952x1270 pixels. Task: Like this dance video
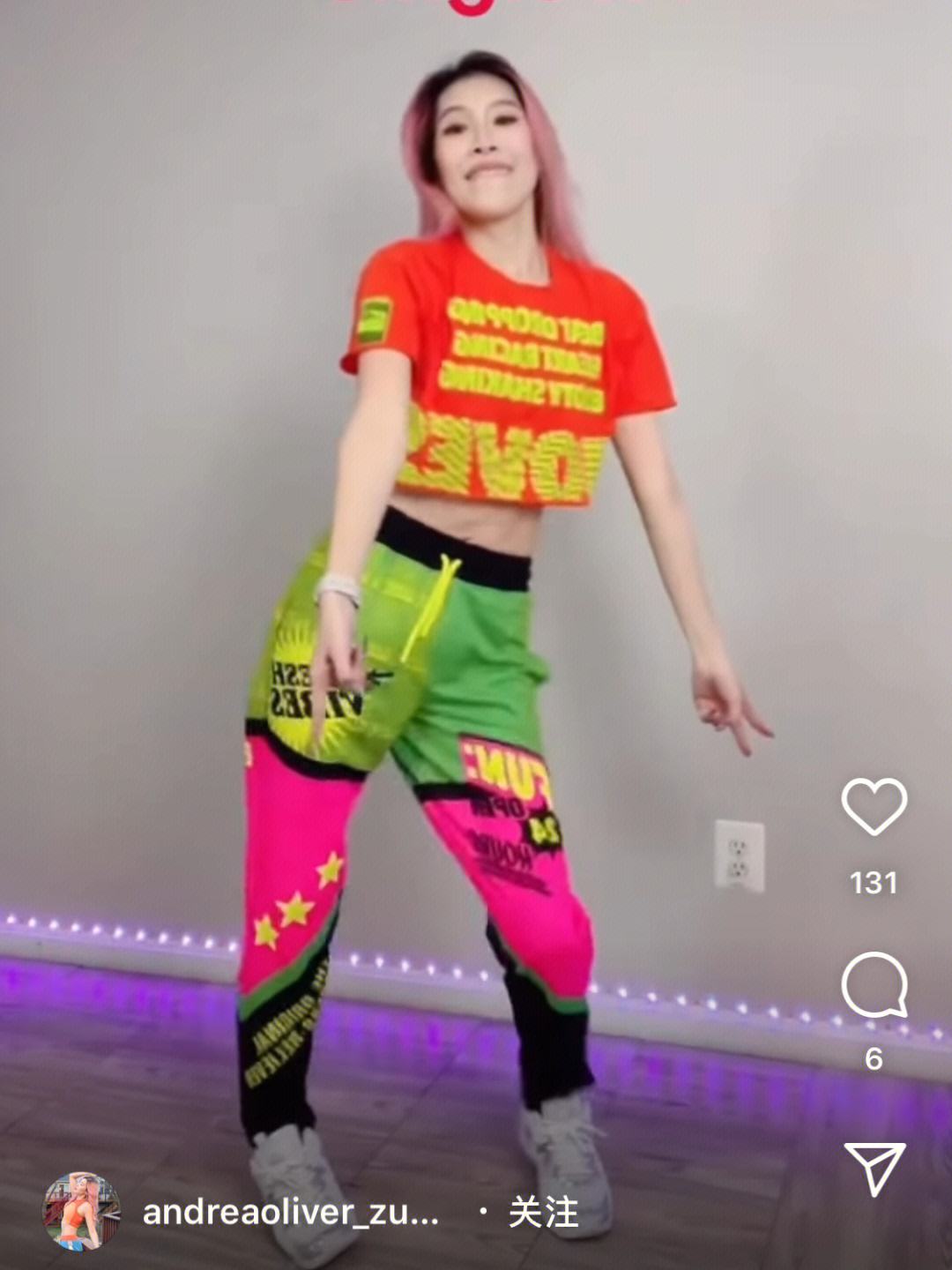click(874, 806)
